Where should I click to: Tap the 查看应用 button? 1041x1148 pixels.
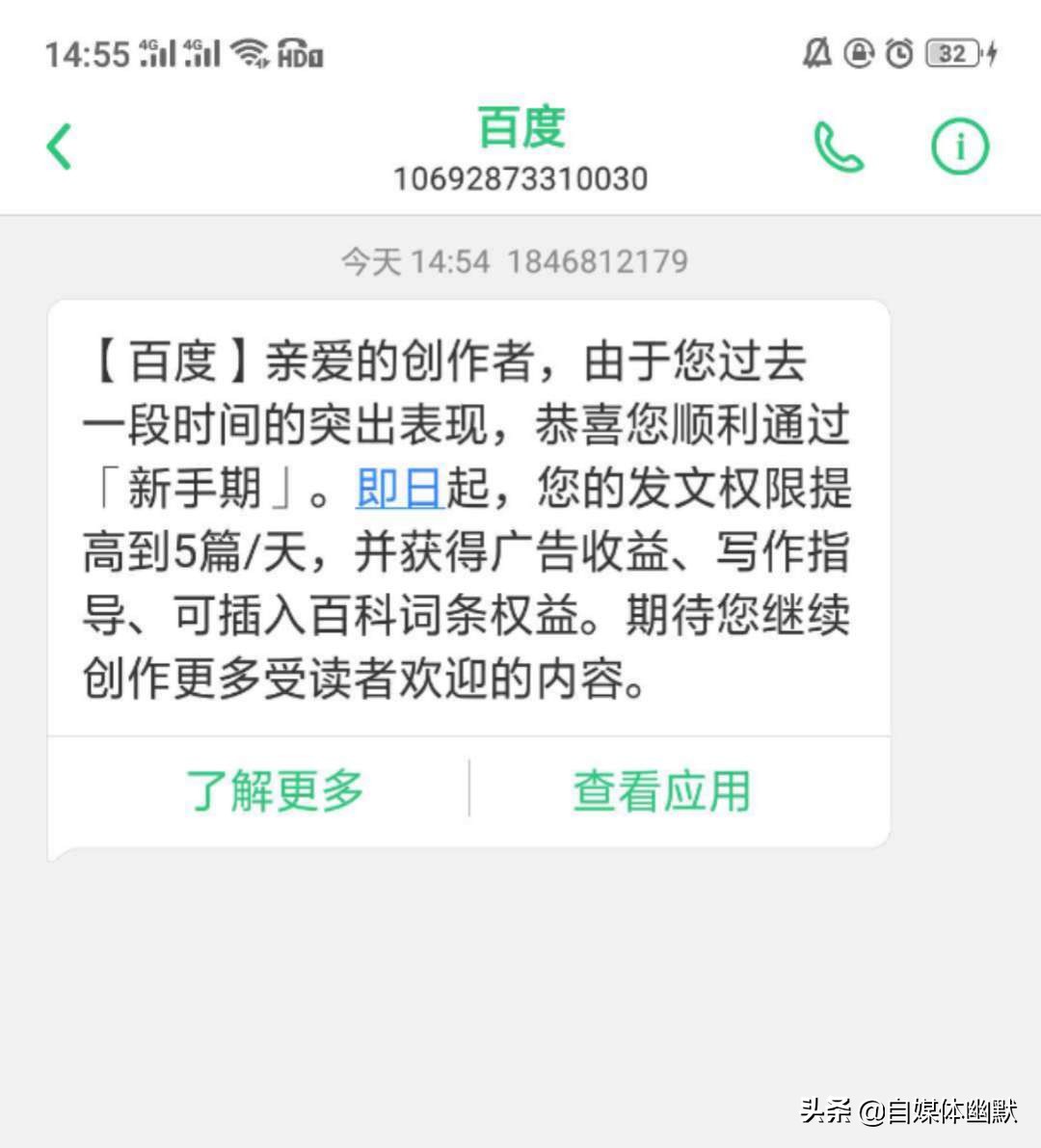[x=662, y=788]
